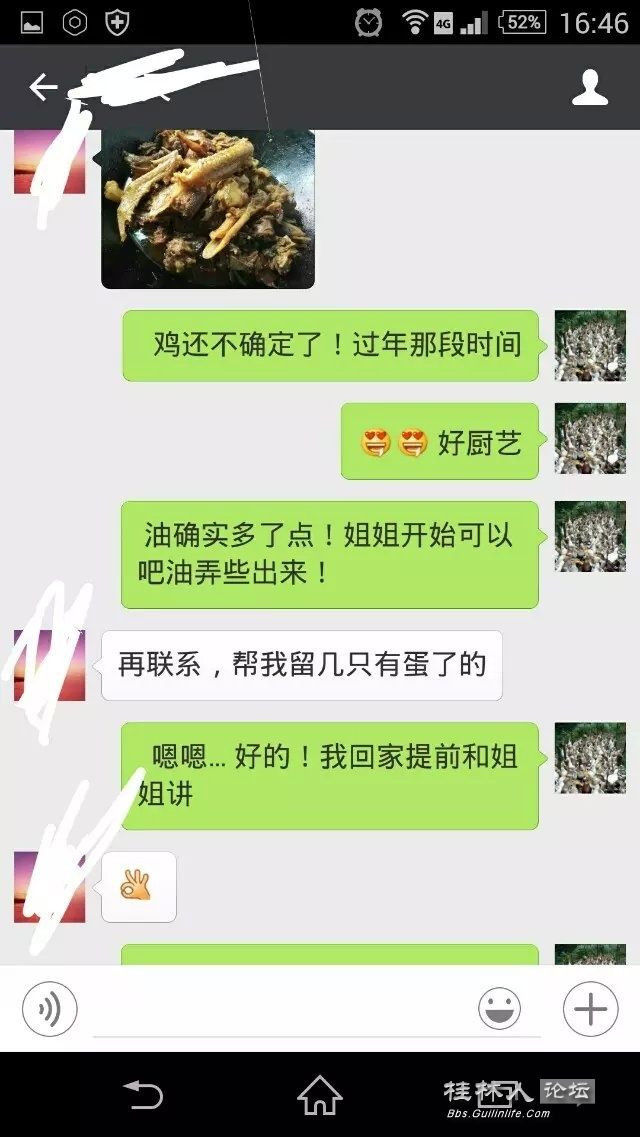The width and height of the screenshot is (640, 1137).
Task: Go back from this chat
Action: pos(42,88)
